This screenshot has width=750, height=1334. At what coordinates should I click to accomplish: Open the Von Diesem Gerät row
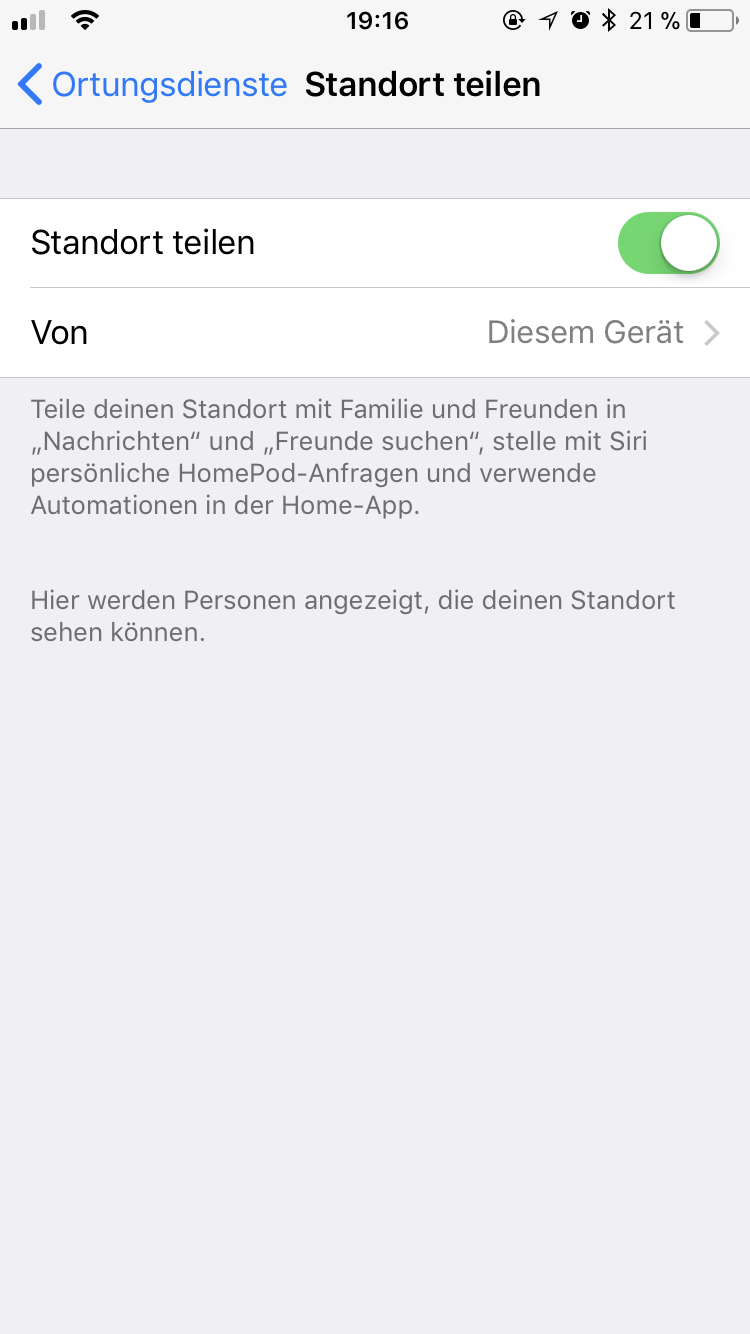point(375,332)
